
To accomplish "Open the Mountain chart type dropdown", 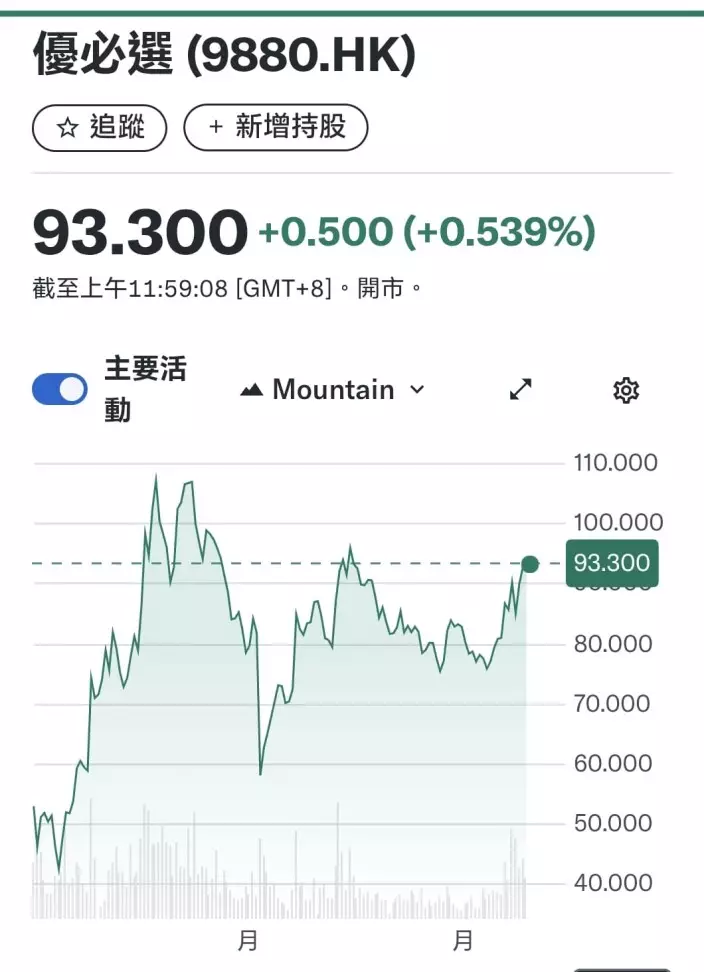I will [x=333, y=390].
